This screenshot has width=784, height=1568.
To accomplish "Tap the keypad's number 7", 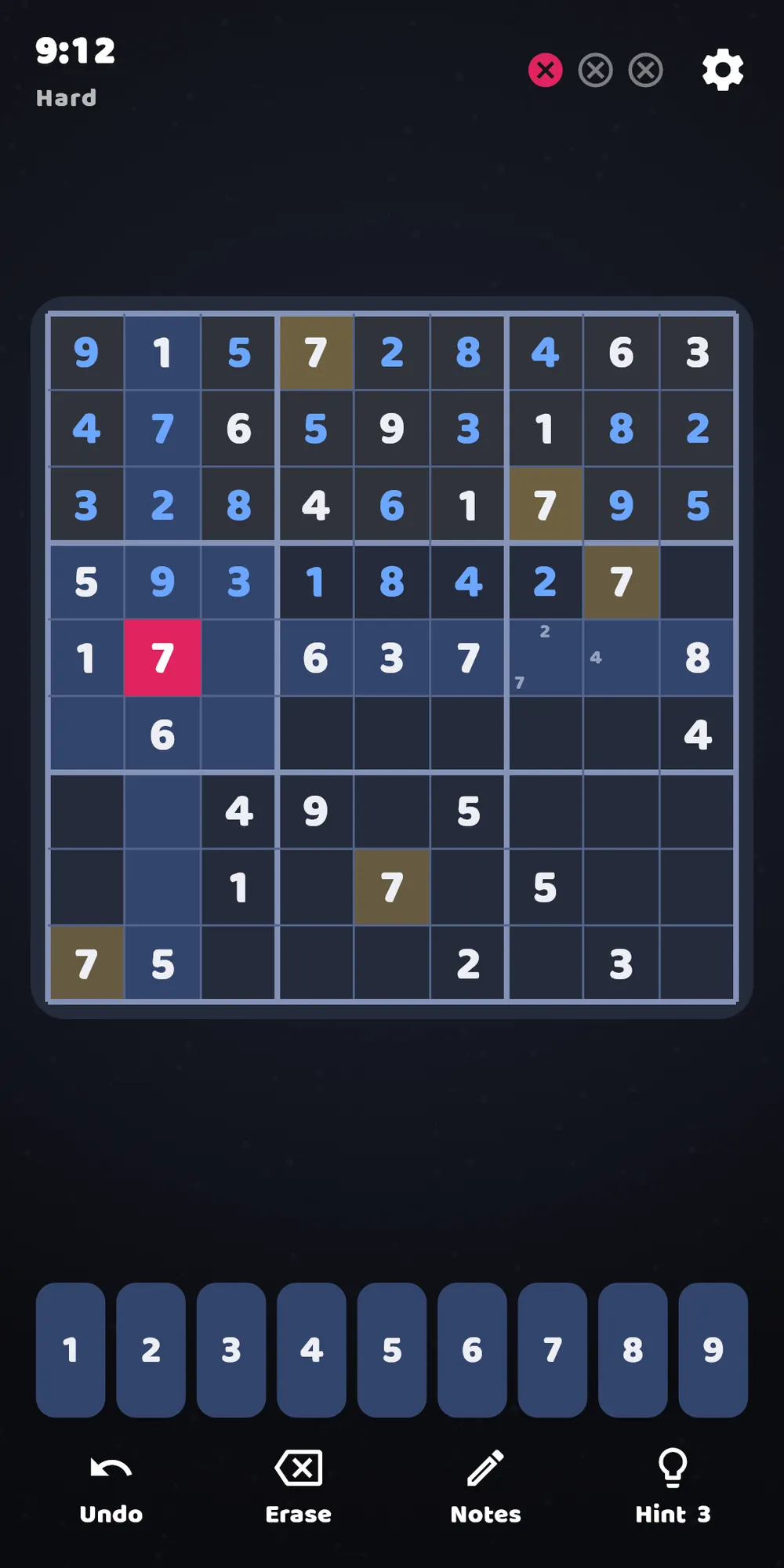I will [553, 1349].
